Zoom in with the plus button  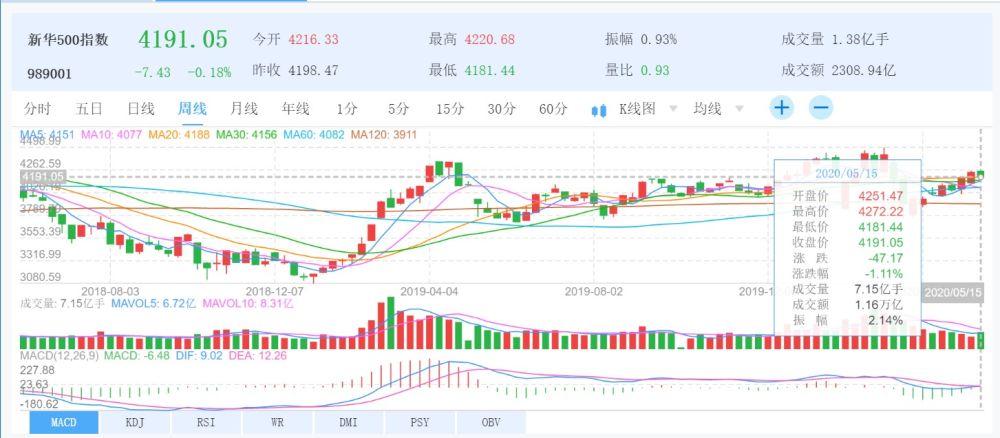781,108
